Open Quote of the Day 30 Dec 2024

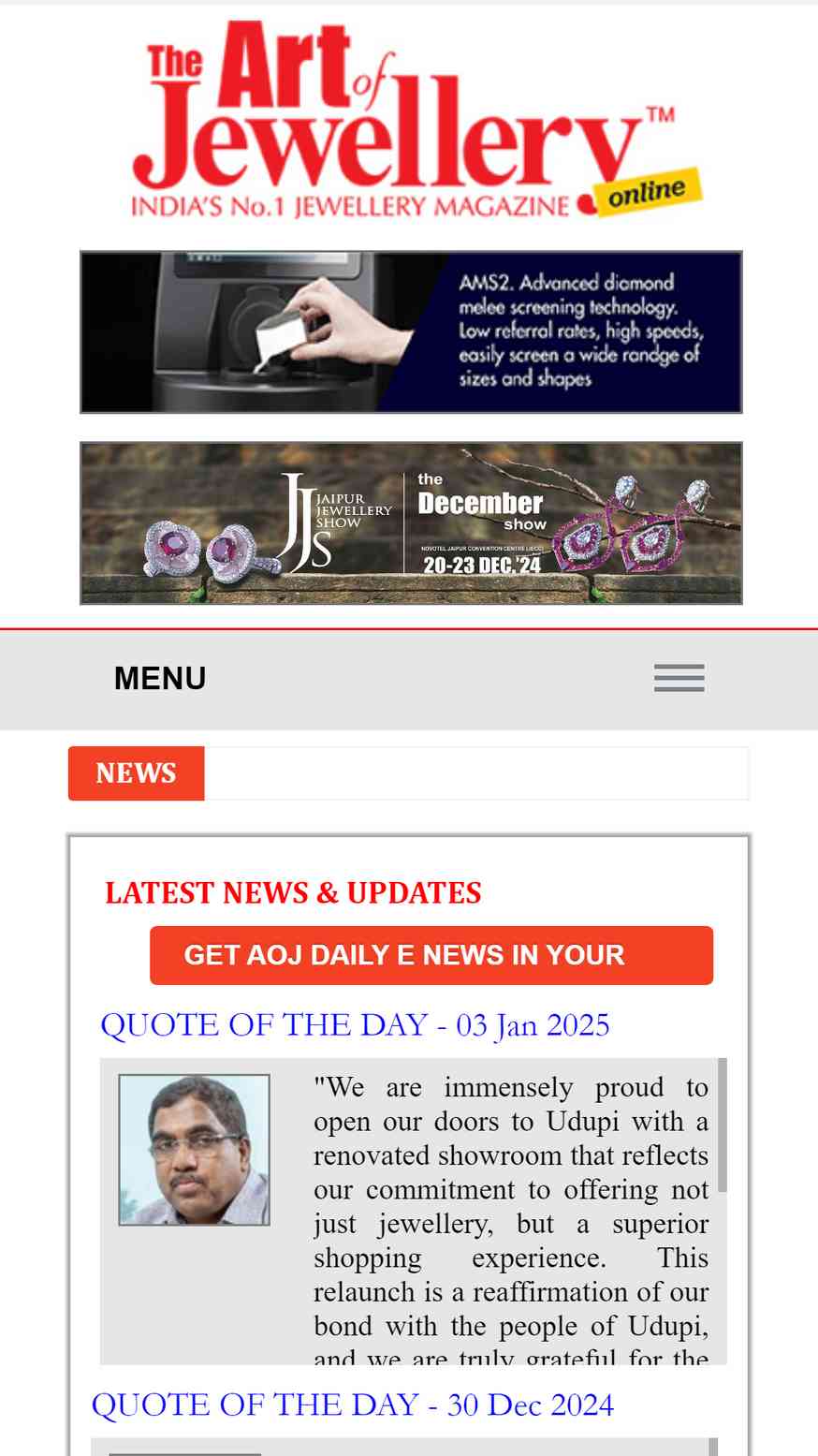(x=353, y=1405)
